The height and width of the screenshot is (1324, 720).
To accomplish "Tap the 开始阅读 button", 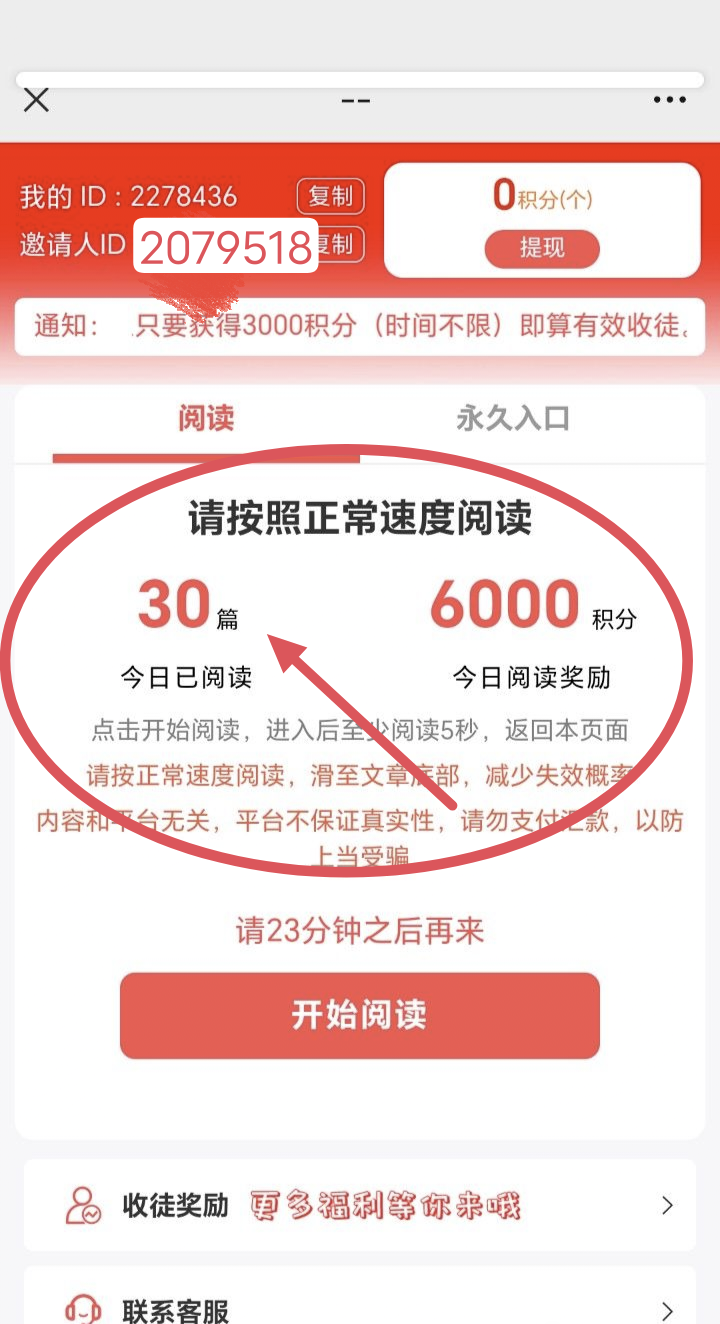I will 359,1015.
